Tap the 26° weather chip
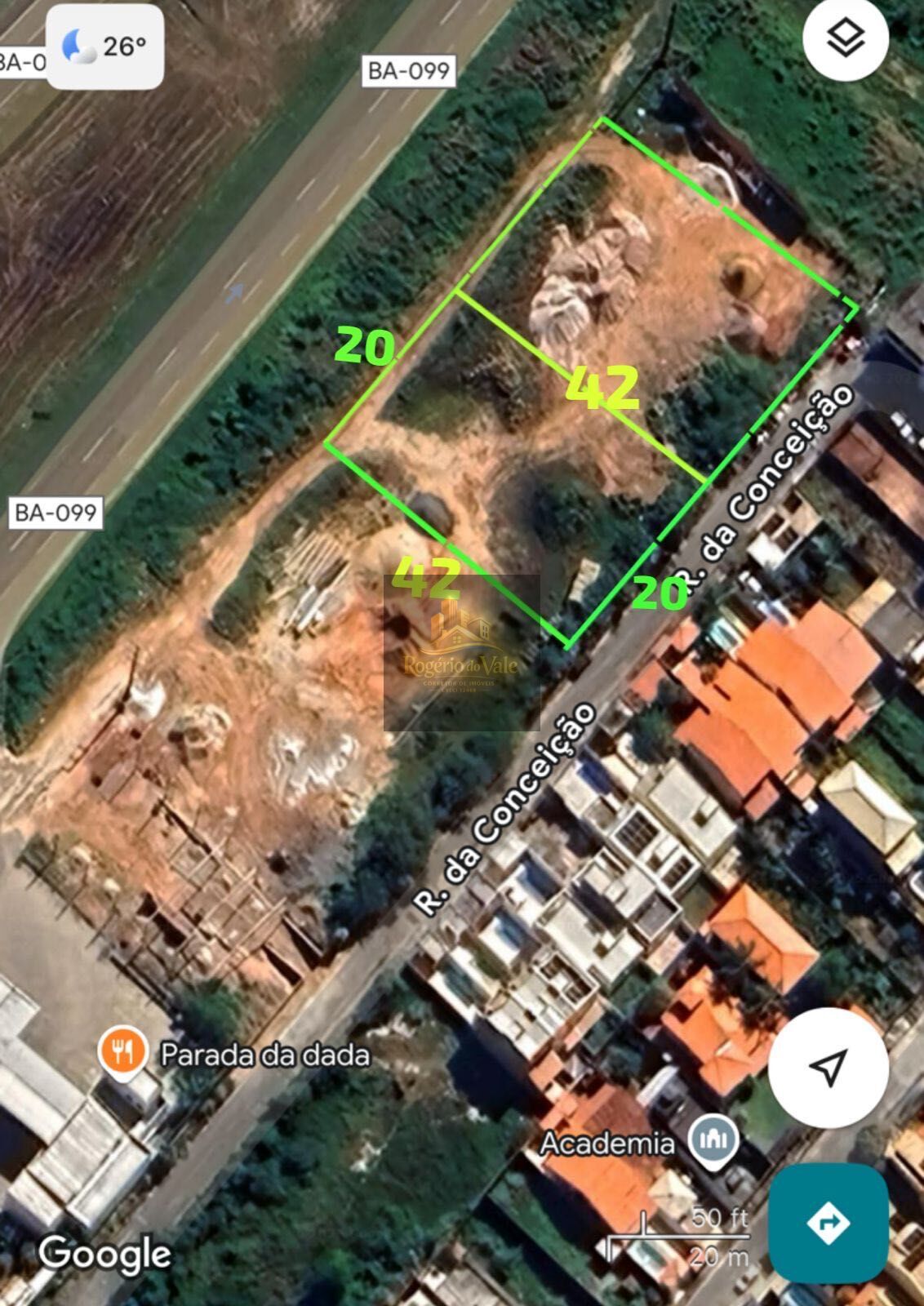The image size is (924, 1306). pos(104,47)
